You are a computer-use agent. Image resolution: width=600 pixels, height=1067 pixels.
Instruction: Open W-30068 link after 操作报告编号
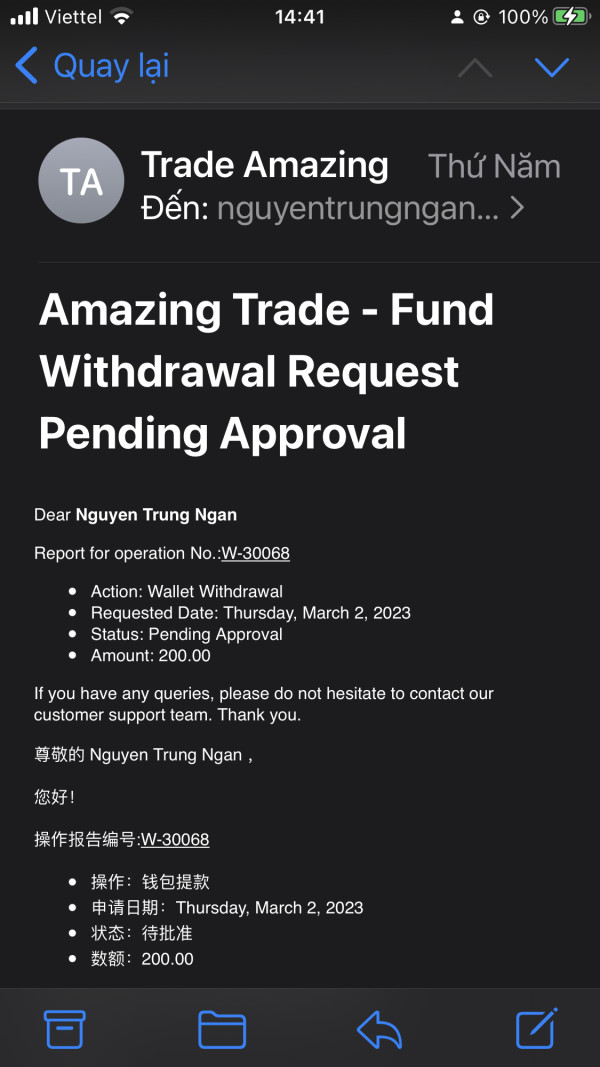(175, 840)
